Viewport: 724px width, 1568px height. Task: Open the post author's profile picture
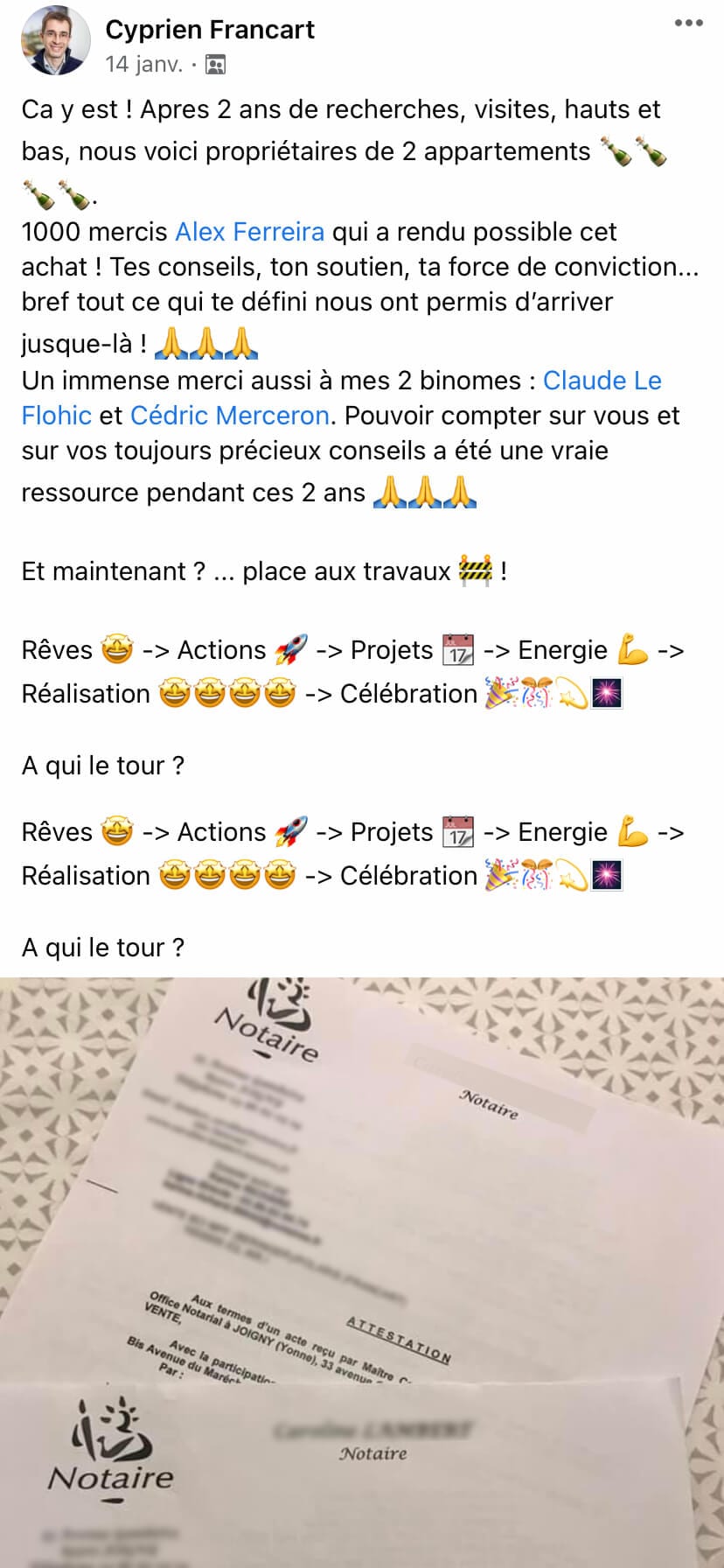click(55, 40)
